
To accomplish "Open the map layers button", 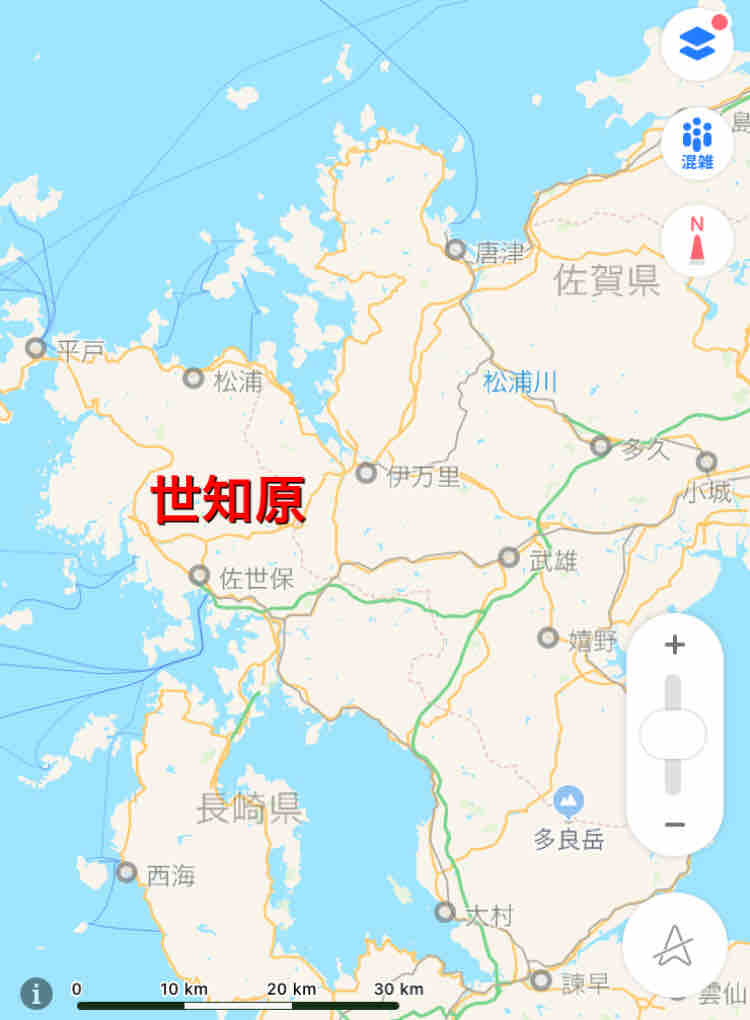I will tap(697, 44).
